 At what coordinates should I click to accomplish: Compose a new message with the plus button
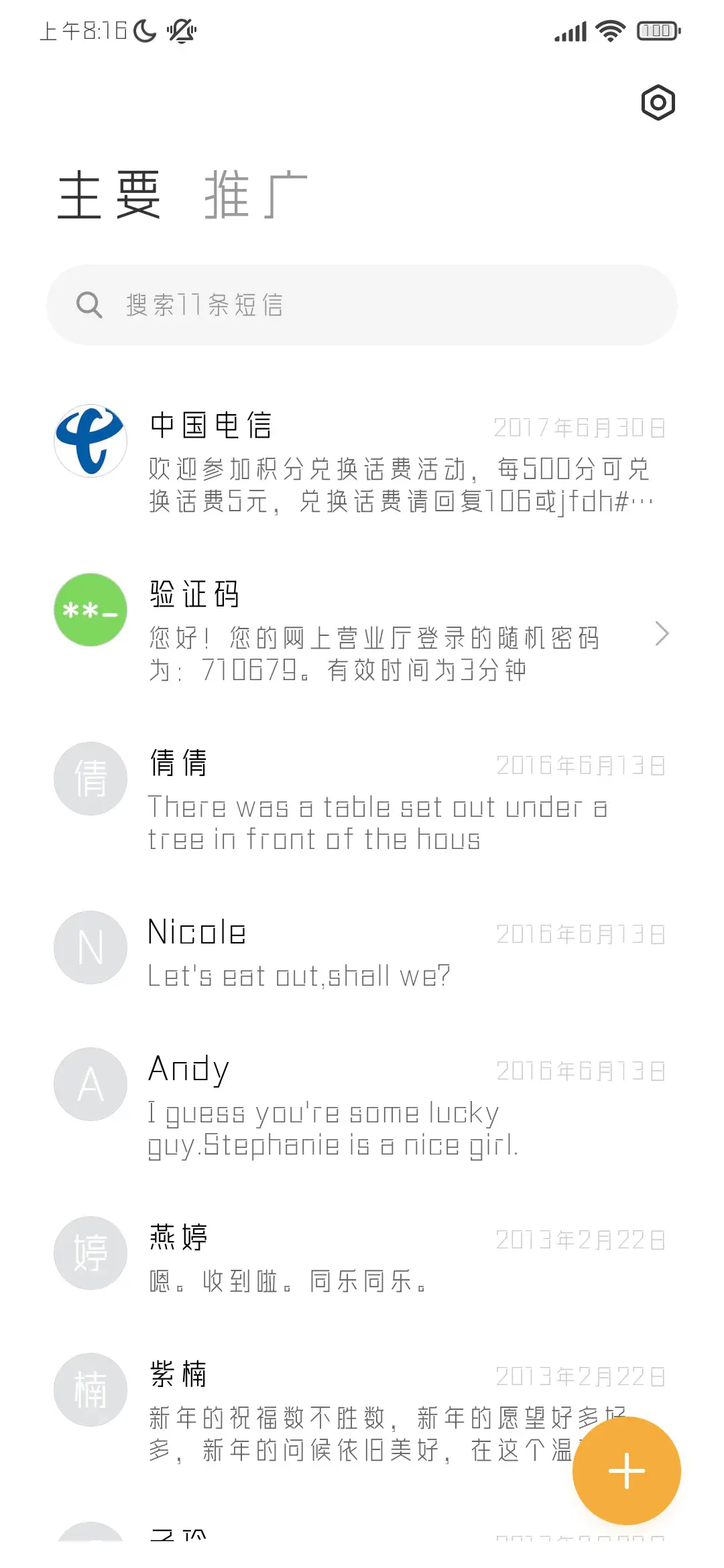(x=625, y=1469)
